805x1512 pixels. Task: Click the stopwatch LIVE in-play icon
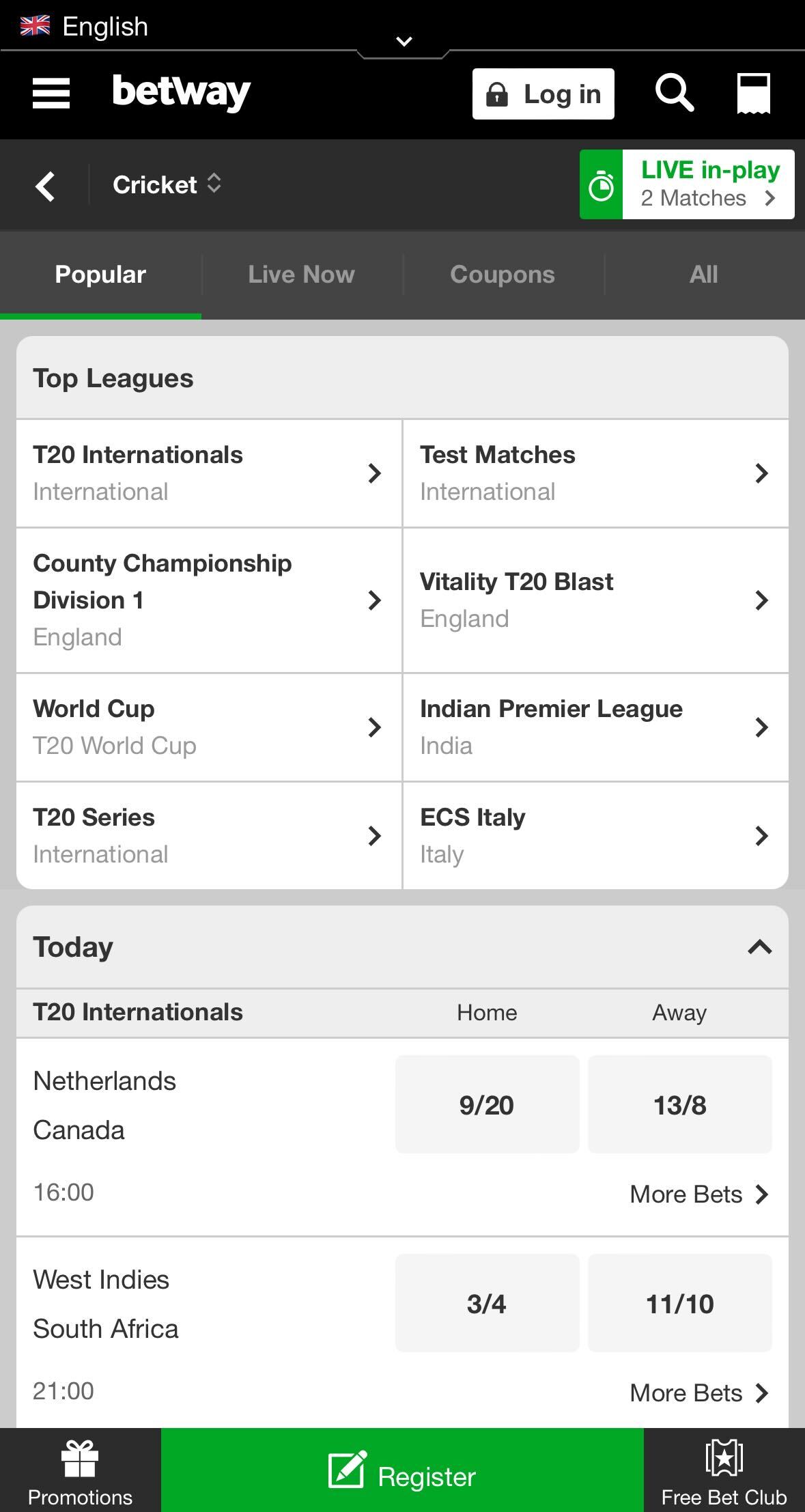(x=602, y=184)
